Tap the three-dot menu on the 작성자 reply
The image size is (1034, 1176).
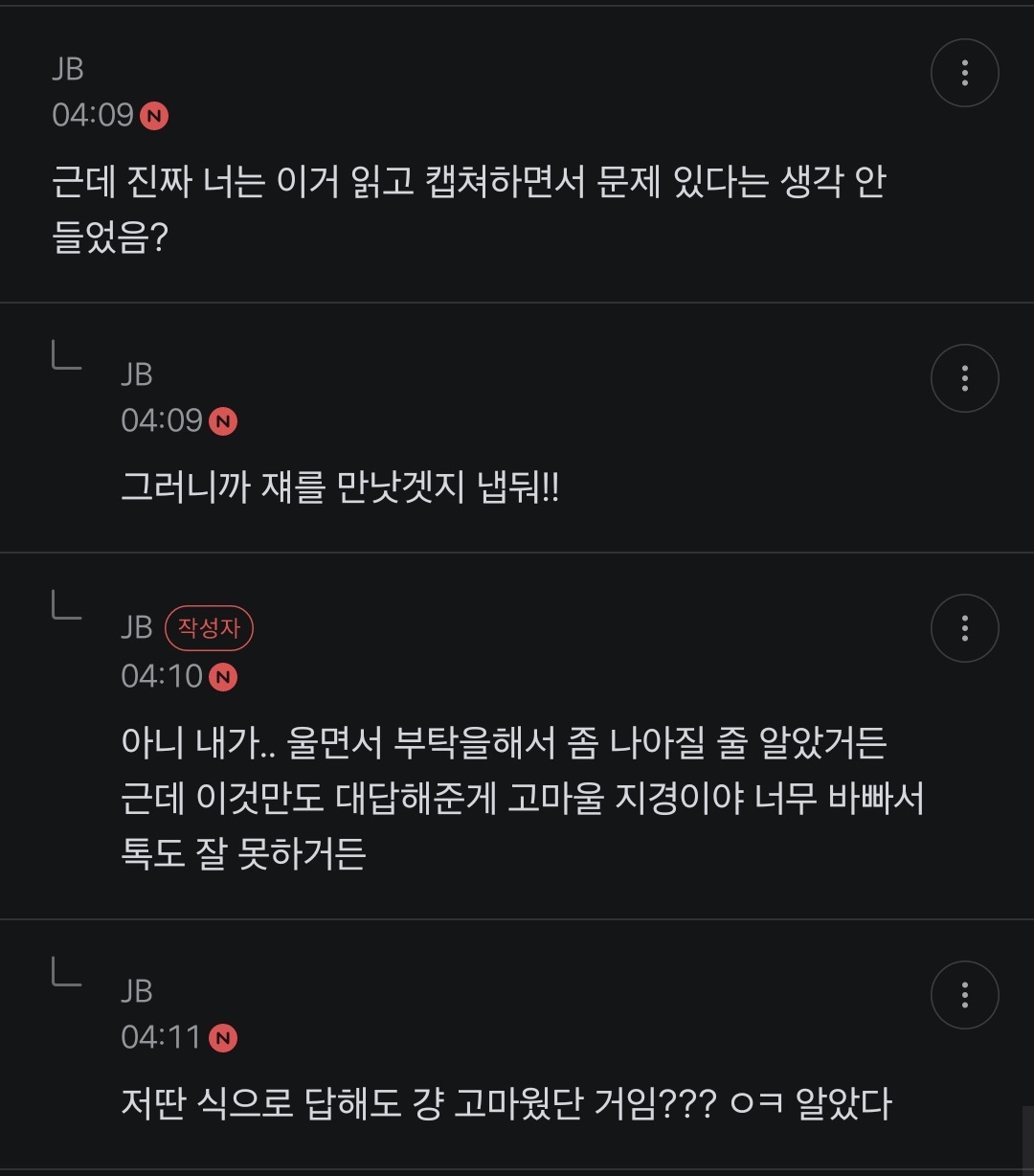click(x=964, y=628)
